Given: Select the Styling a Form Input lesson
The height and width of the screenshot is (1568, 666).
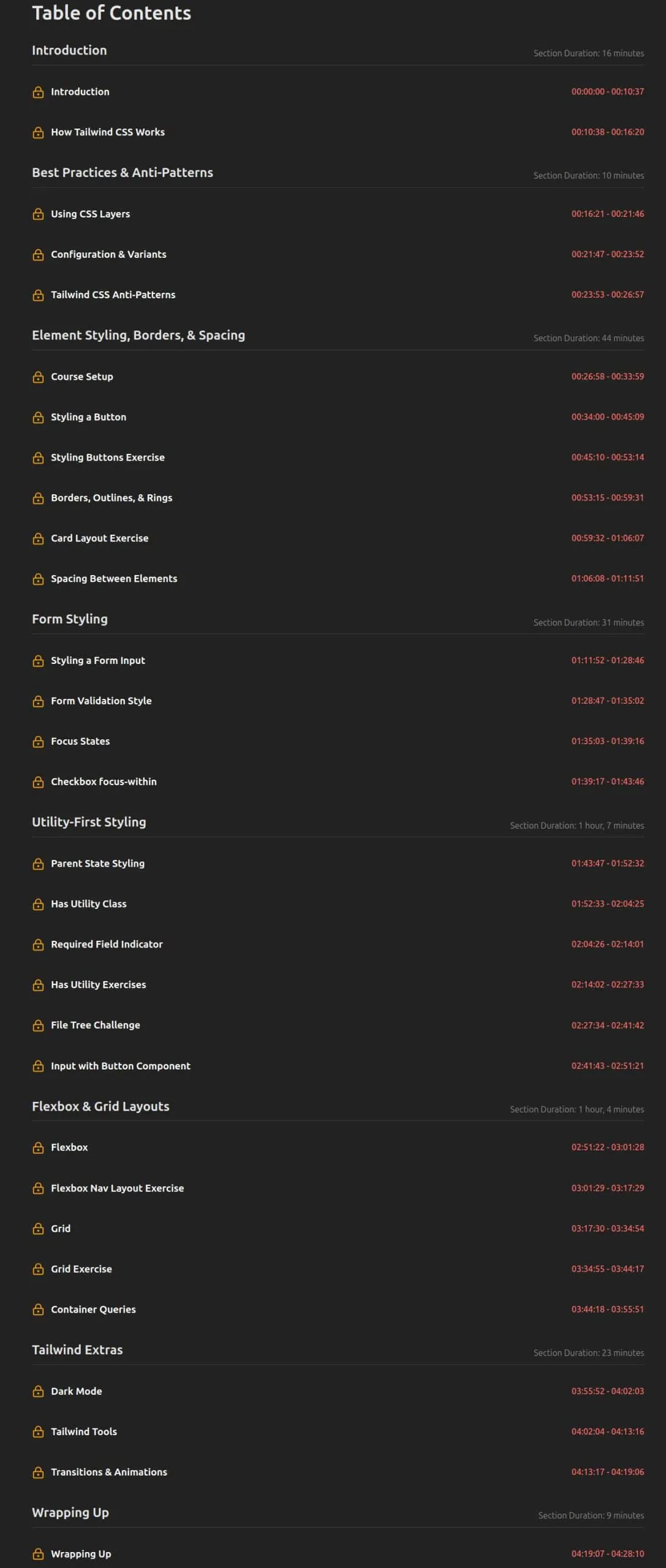Looking at the screenshot, I should [338, 660].
